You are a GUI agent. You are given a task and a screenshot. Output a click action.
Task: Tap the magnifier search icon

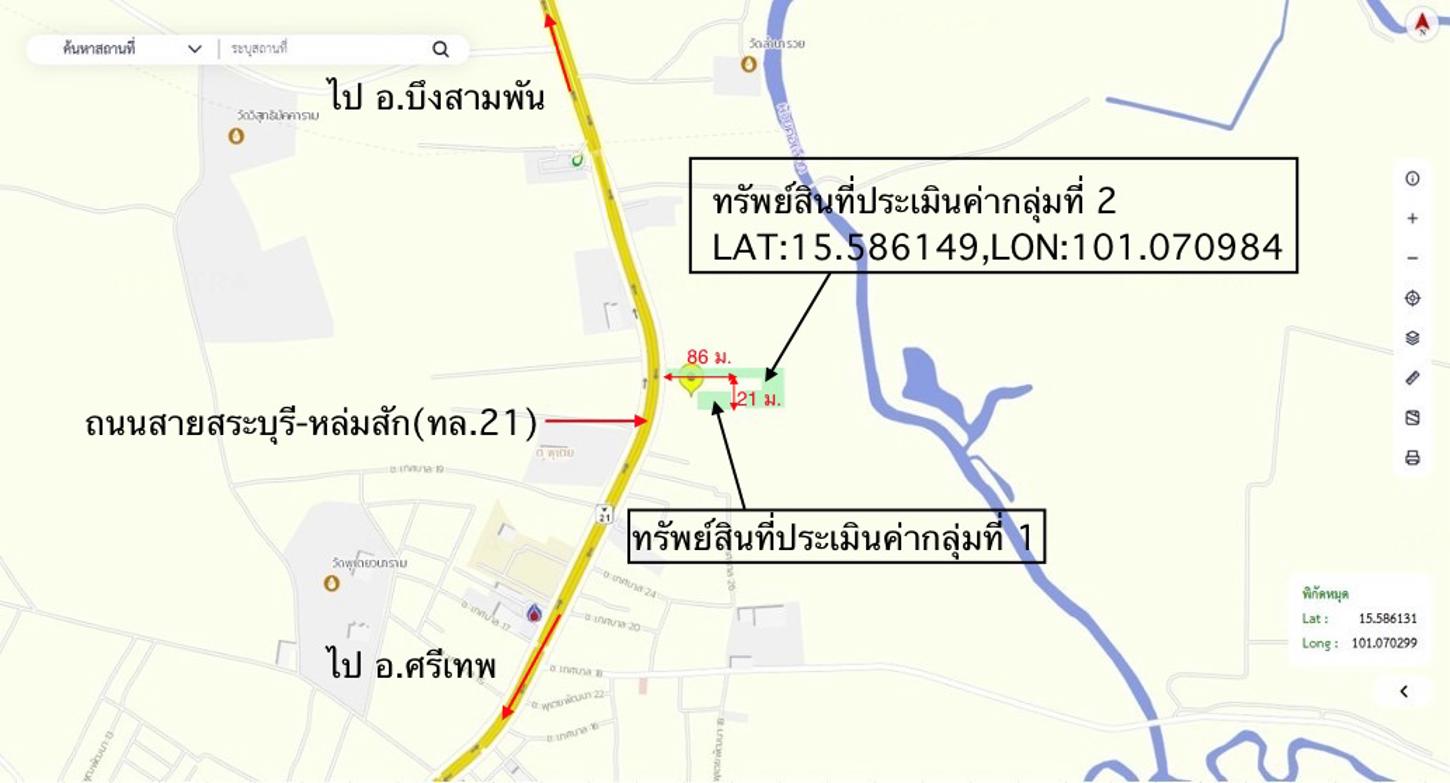click(x=440, y=49)
